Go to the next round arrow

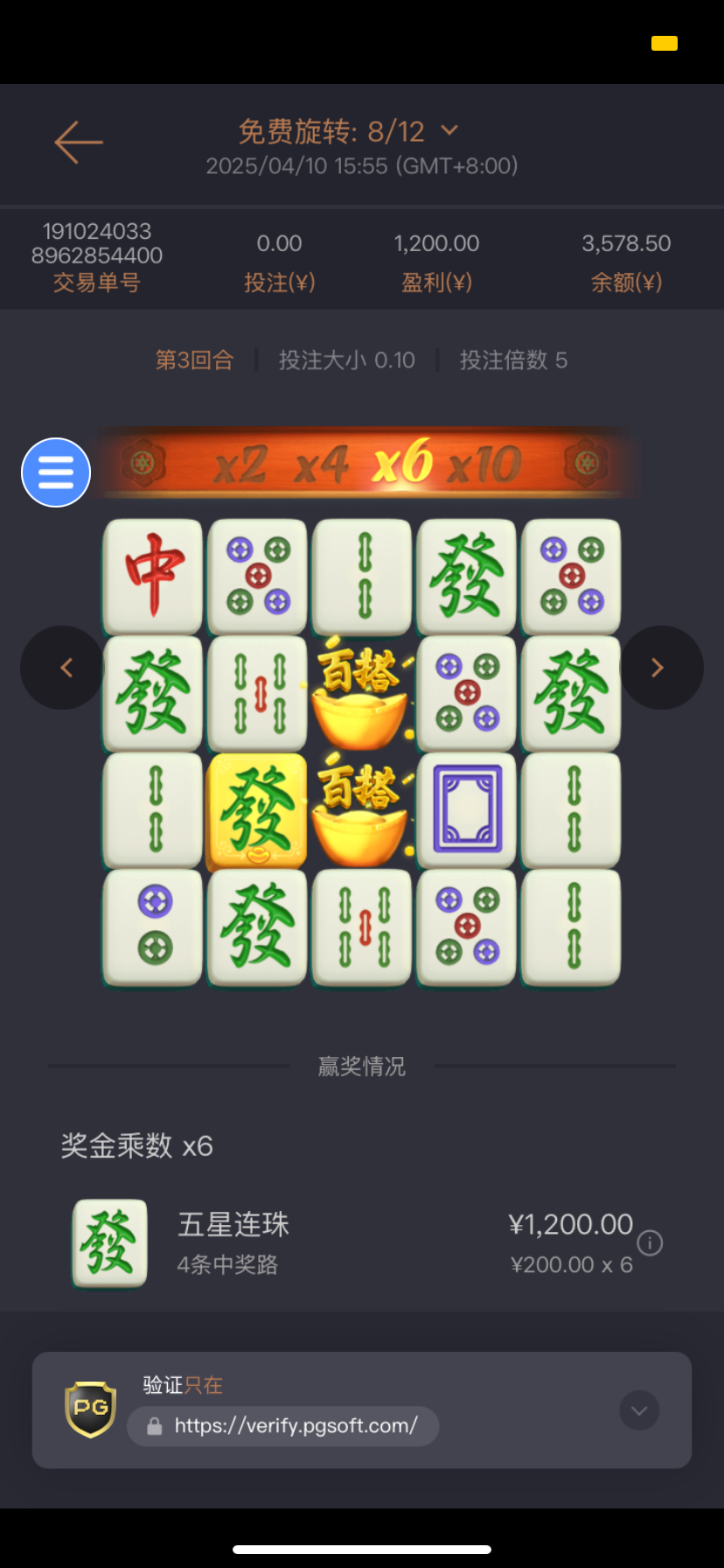coord(660,668)
